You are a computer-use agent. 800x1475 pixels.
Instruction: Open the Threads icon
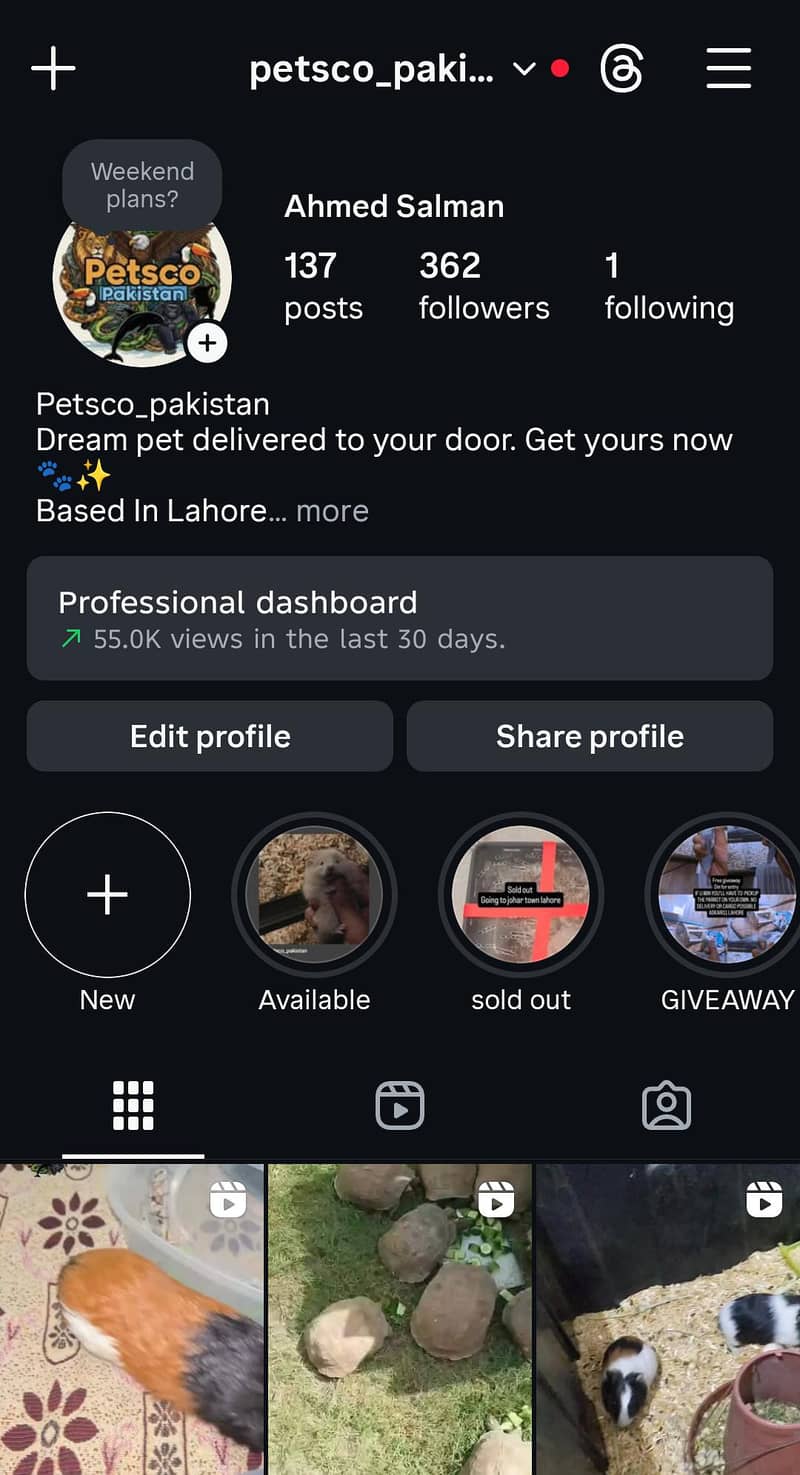click(621, 69)
